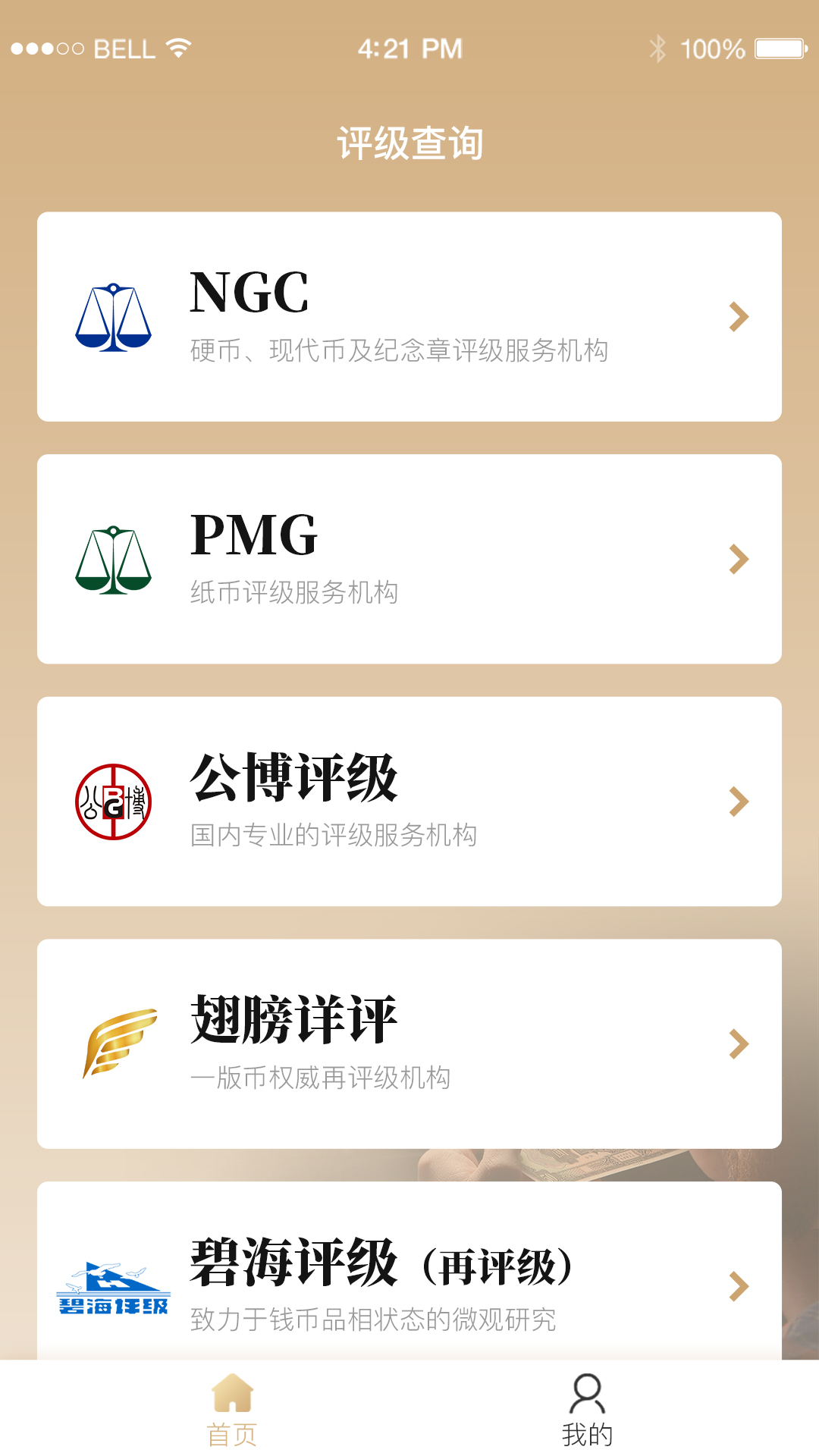Open the NGC grading lookup card
This screenshot has height=1456, width=819.
pos(409,316)
